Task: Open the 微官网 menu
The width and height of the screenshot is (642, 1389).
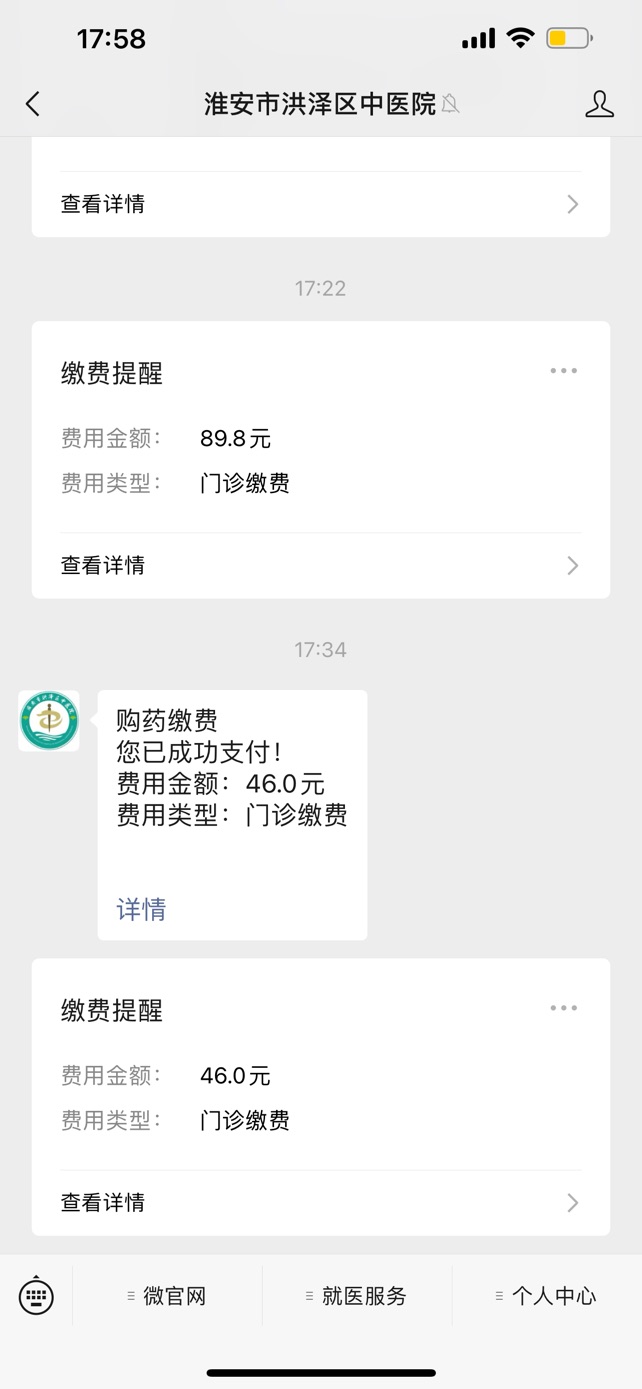Action: 167,1296
